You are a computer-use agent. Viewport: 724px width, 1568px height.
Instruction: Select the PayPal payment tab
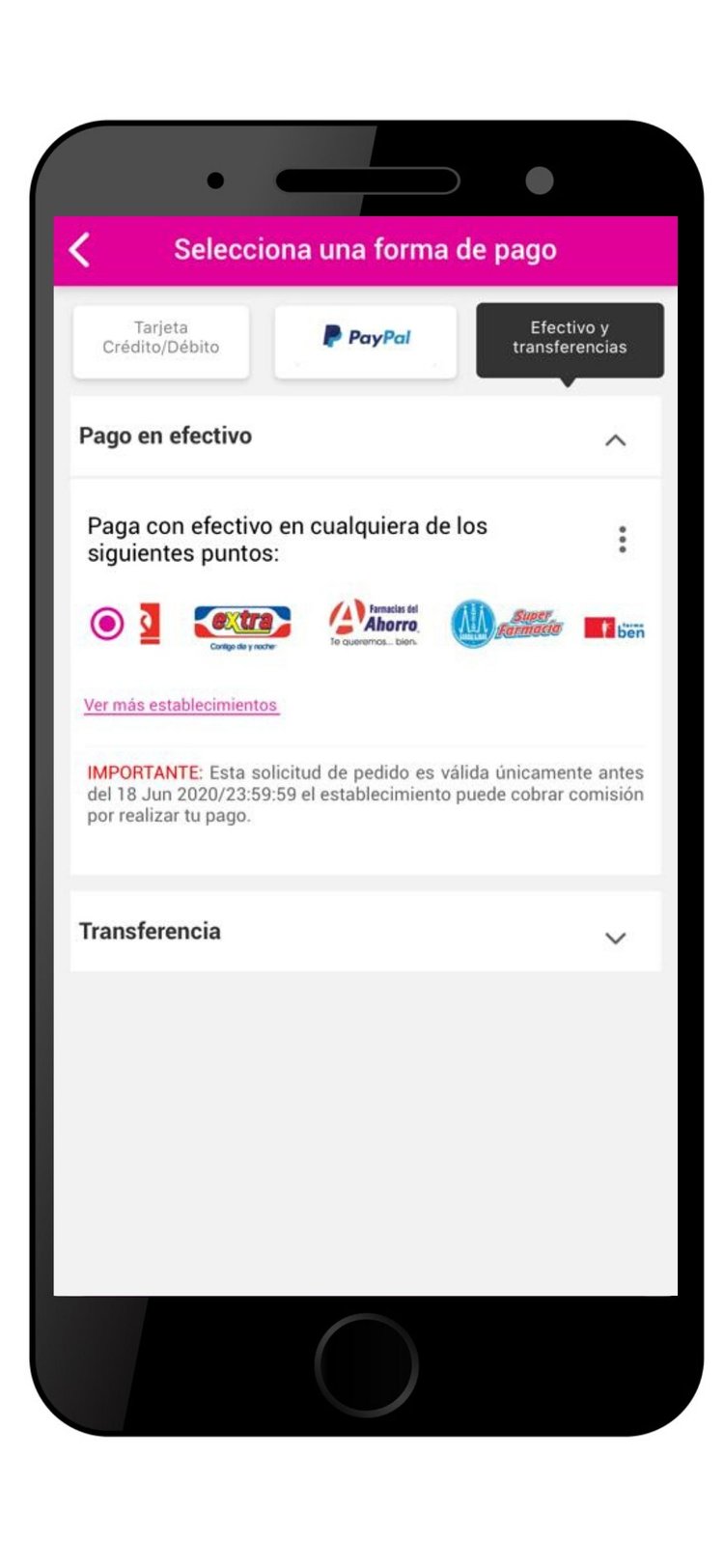click(366, 340)
